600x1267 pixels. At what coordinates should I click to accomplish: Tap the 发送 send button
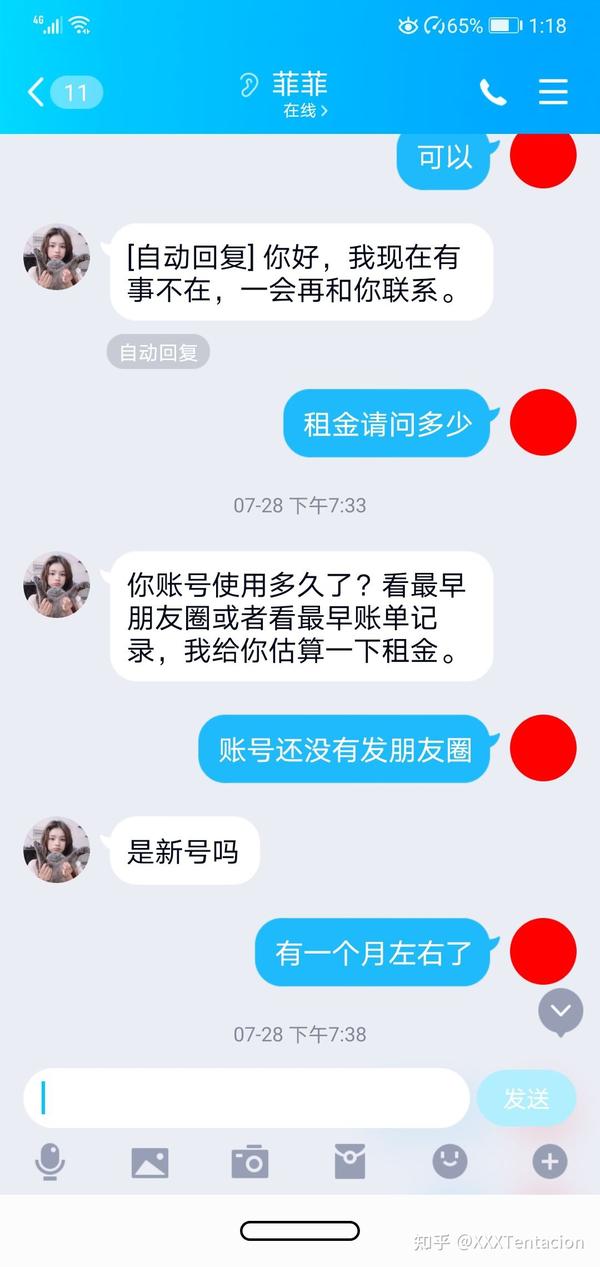526,1098
